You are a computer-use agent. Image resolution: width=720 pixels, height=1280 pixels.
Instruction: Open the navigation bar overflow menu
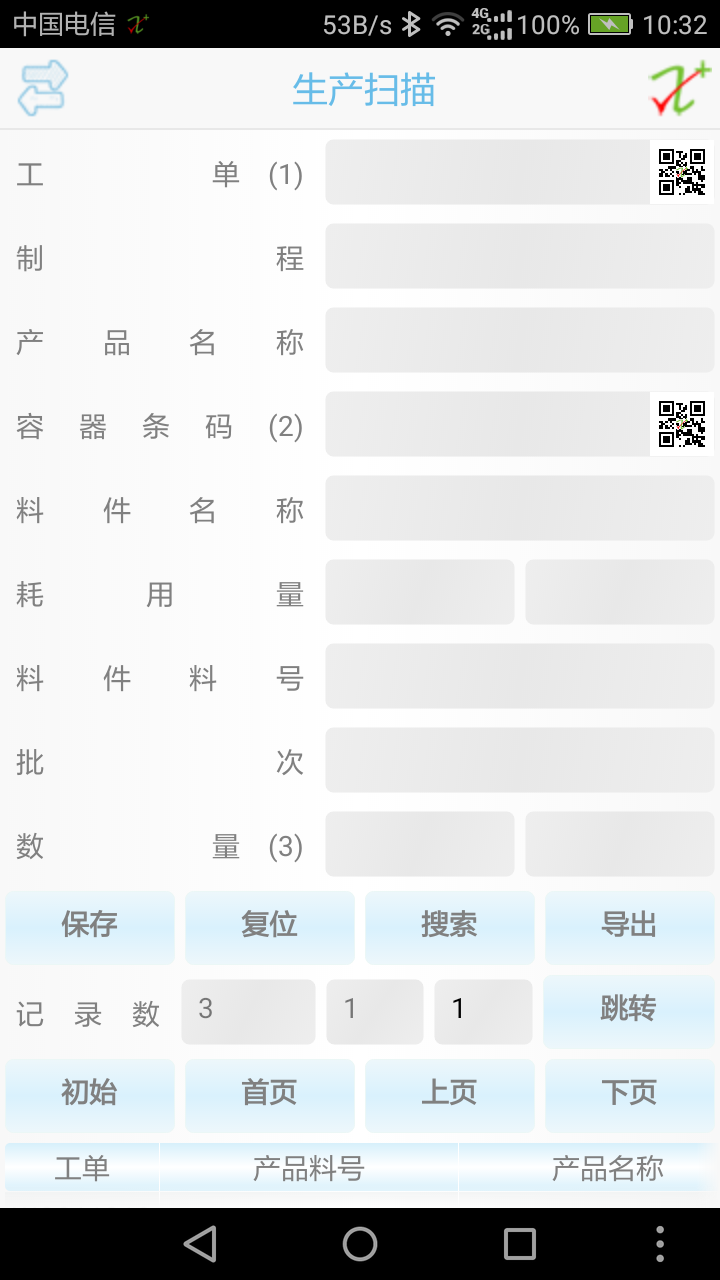click(660, 1244)
